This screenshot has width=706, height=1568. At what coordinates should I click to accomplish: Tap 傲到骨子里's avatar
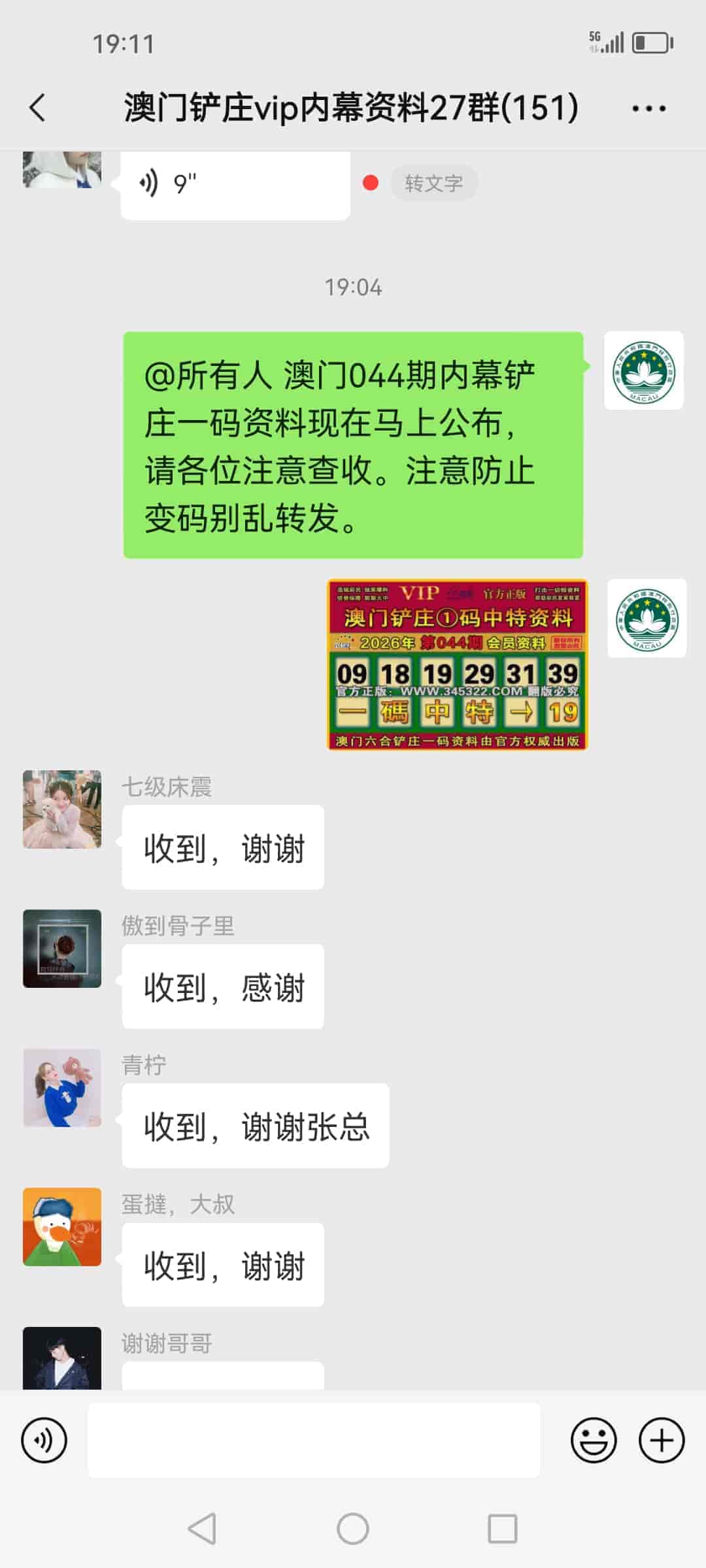click(61, 949)
